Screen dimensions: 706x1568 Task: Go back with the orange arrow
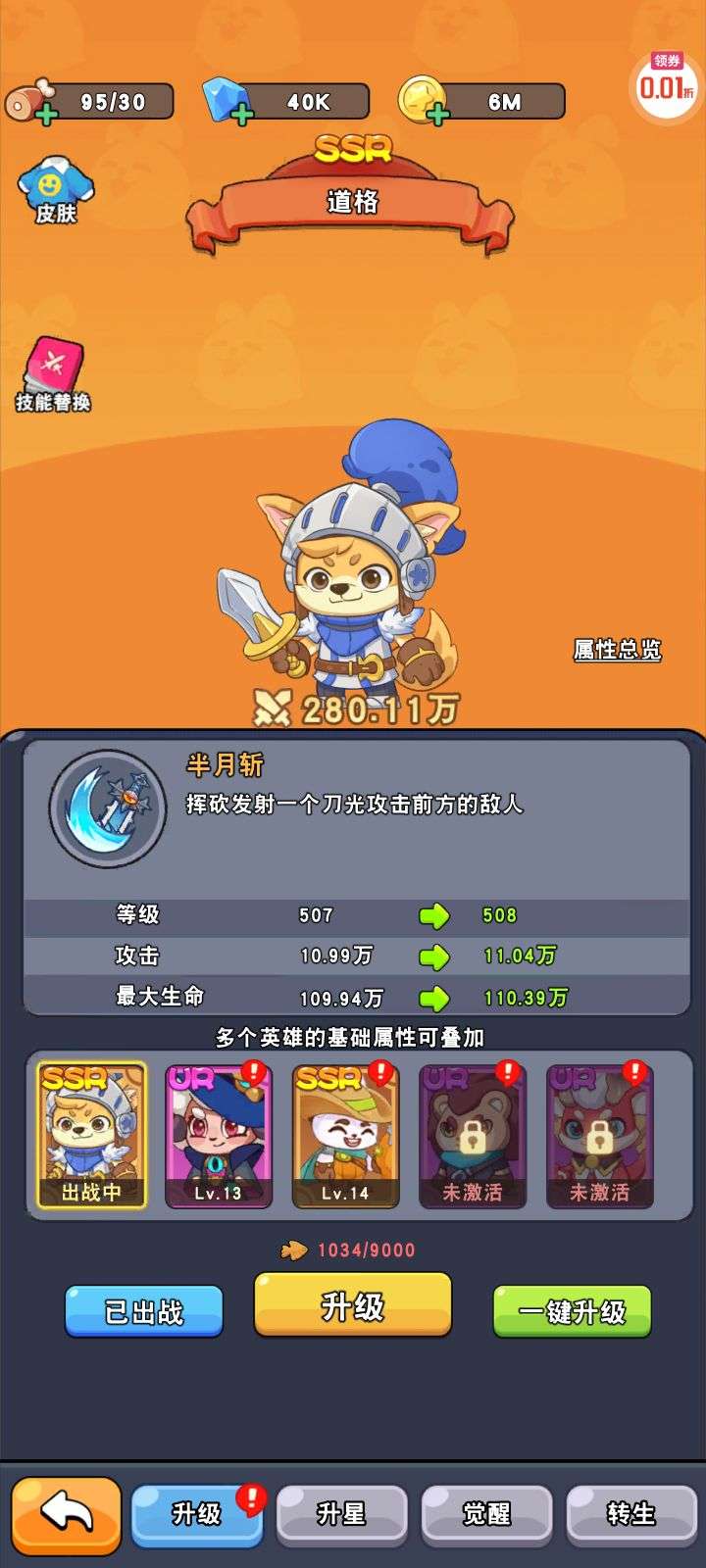click(67, 1515)
